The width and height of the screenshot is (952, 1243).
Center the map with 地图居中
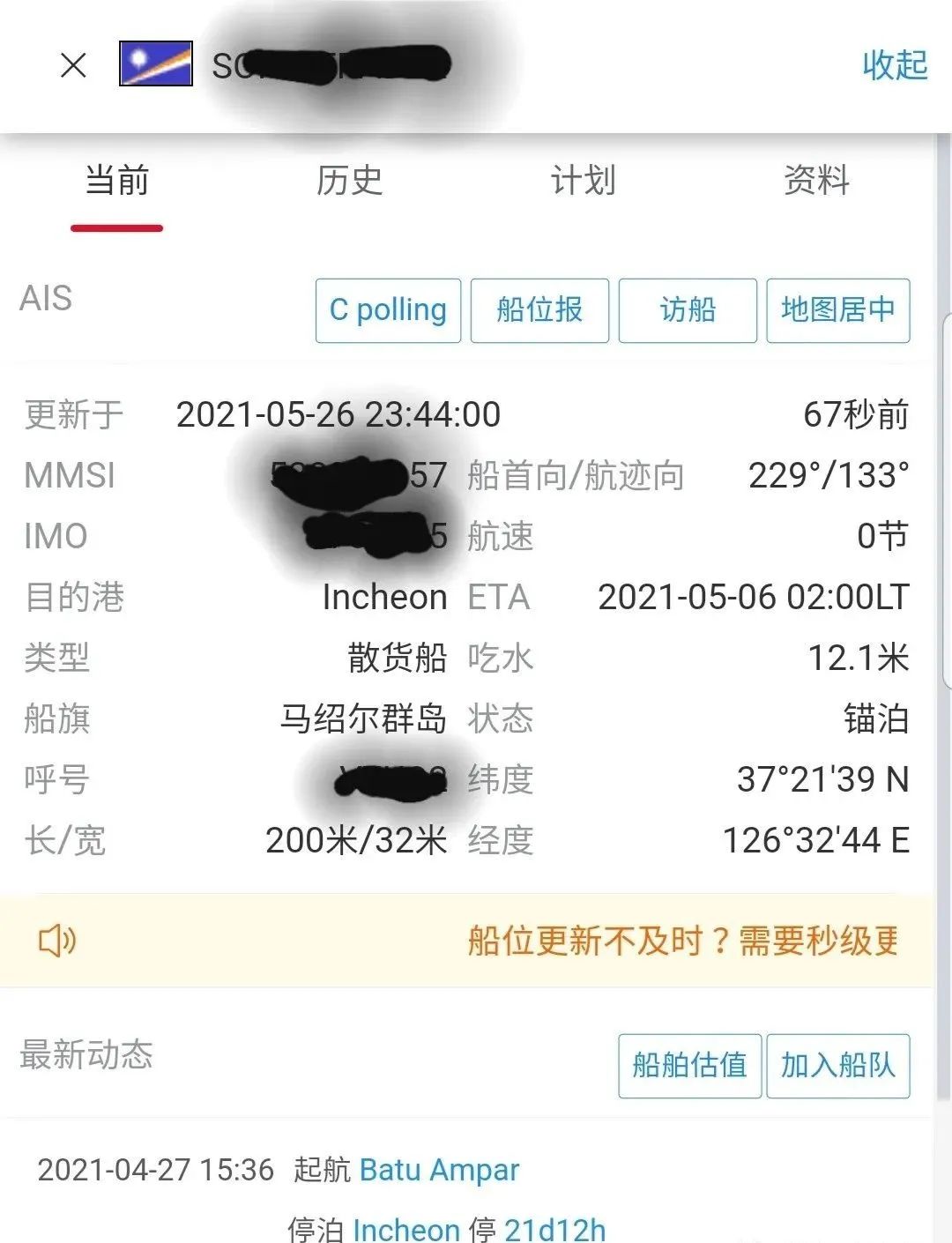837,310
